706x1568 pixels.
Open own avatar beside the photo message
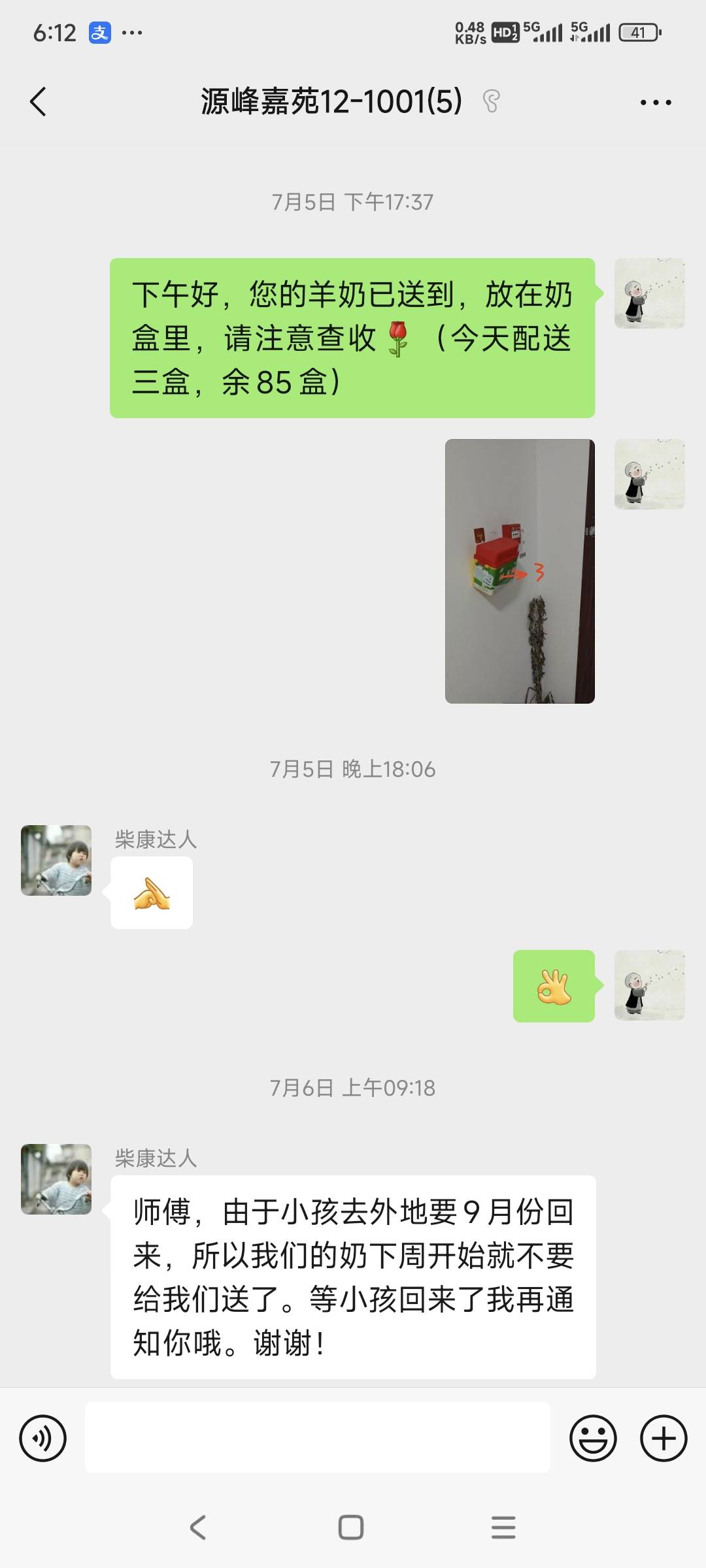click(649, 474)
